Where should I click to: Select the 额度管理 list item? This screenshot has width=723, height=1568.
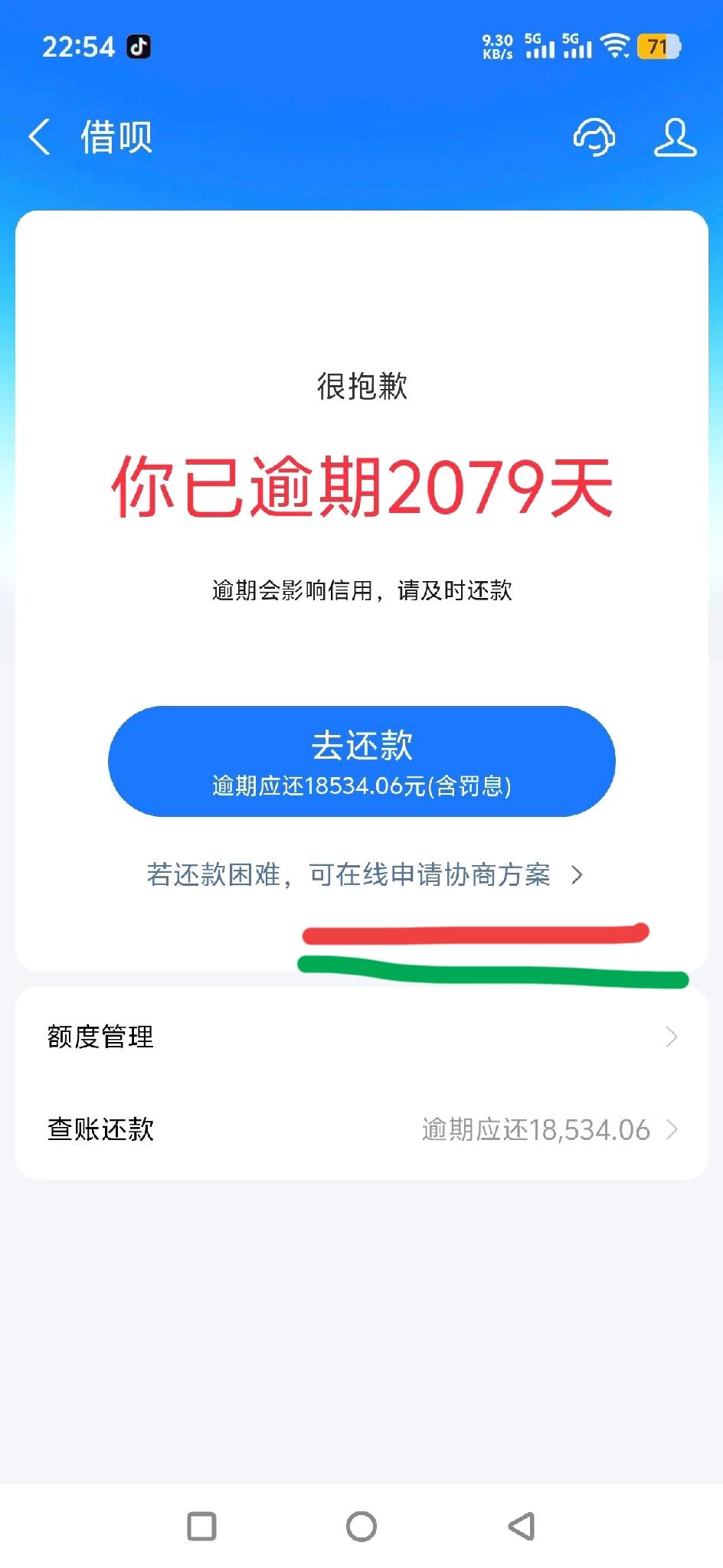pos(100,1037)
